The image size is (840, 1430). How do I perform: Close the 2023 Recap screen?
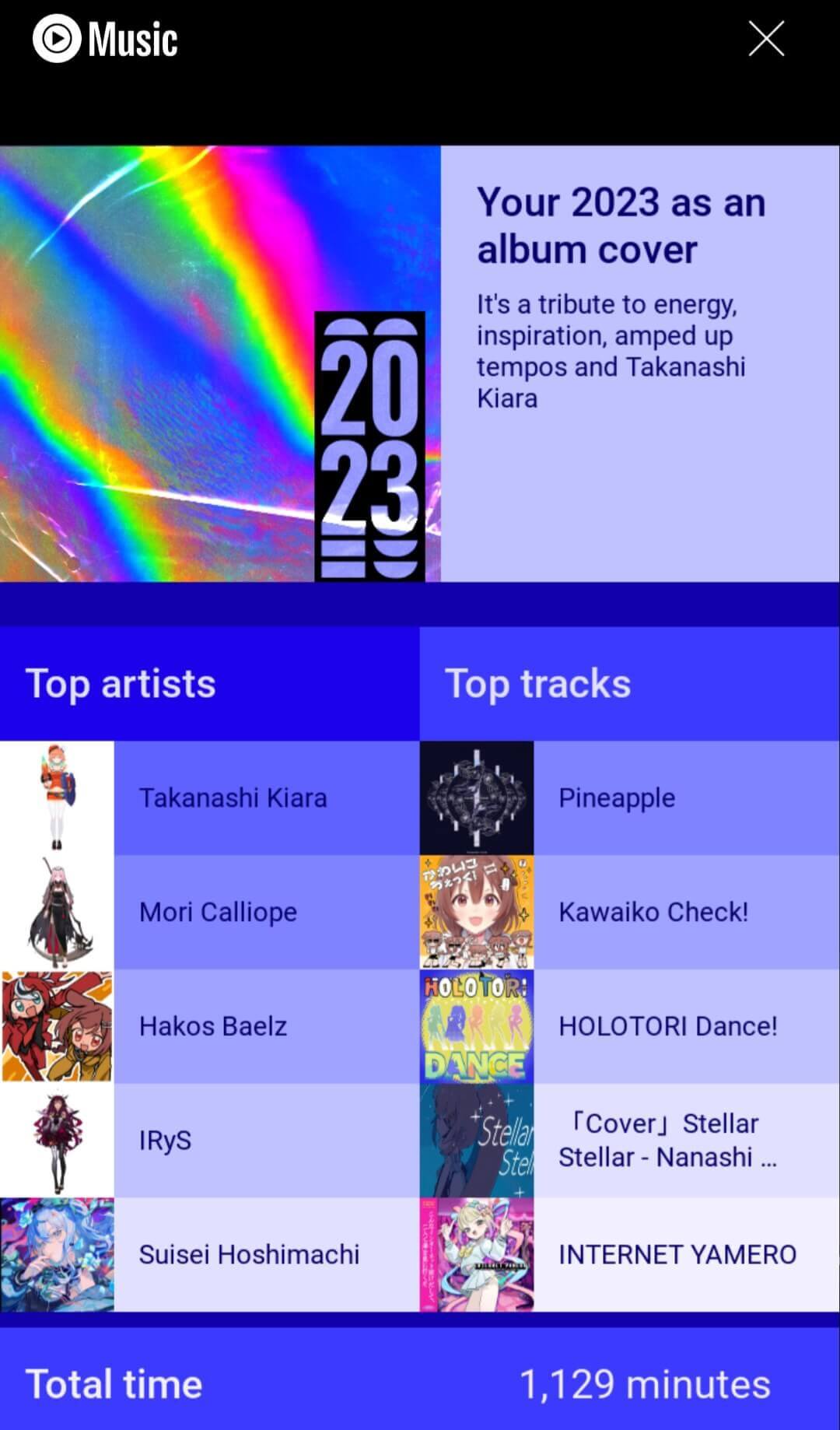pyautogui.click(x=766, y=39)
